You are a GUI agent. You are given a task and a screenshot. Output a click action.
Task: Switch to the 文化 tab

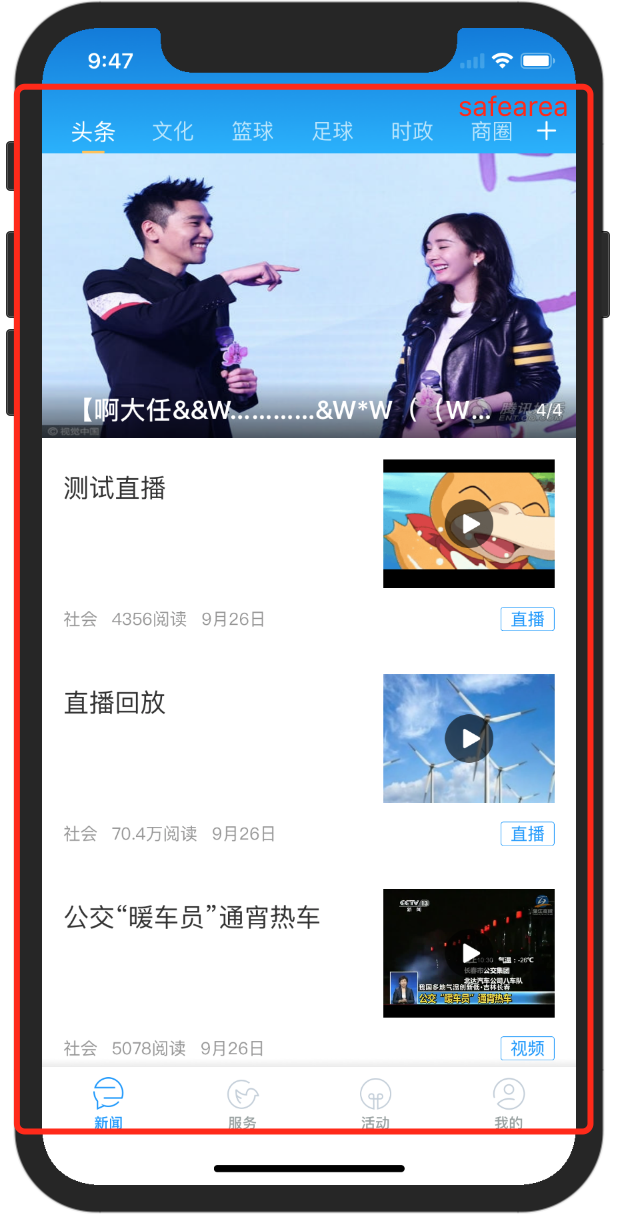click(173, 131)
